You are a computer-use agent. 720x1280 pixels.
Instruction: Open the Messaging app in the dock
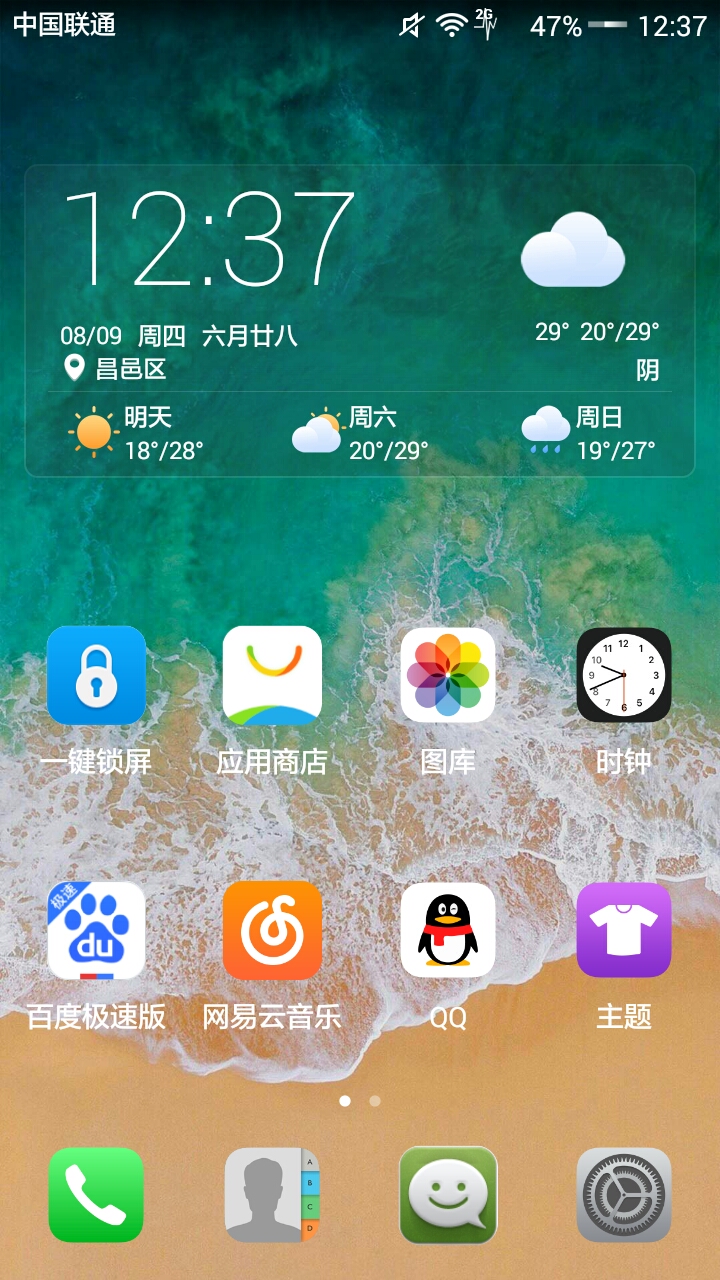[447, 1195]
